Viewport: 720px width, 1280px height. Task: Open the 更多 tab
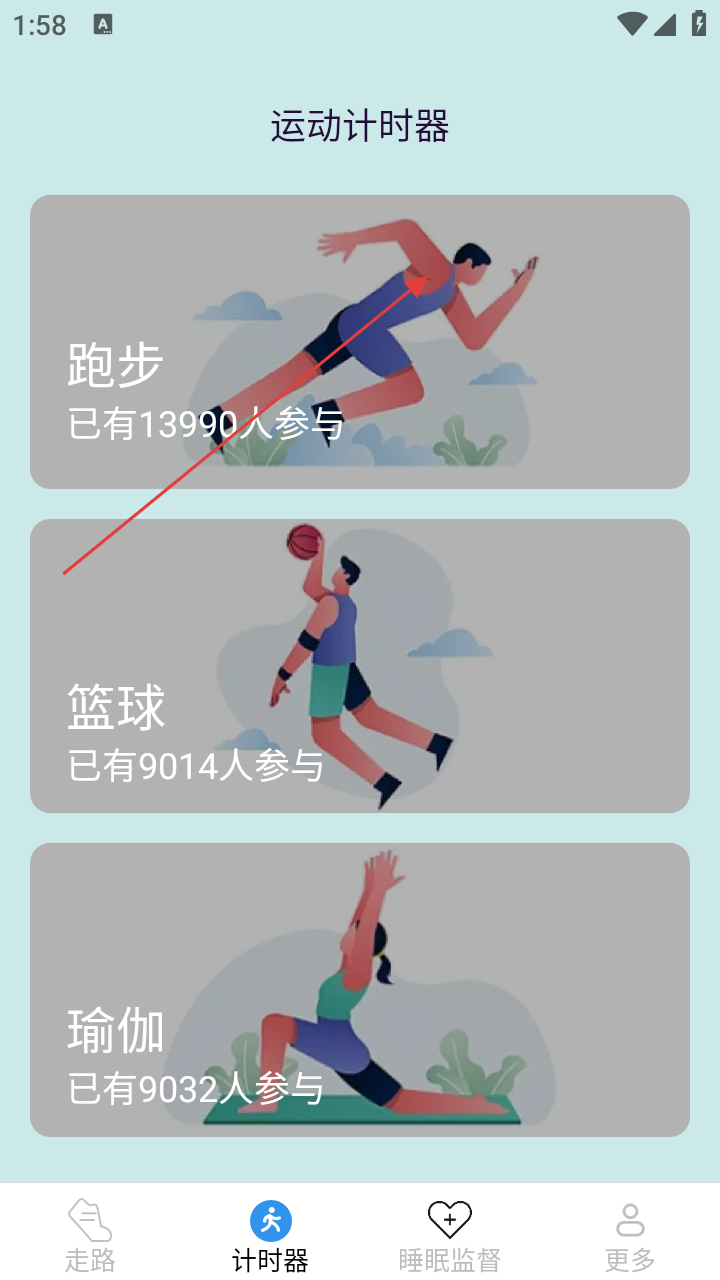[x=630, y=1235]
